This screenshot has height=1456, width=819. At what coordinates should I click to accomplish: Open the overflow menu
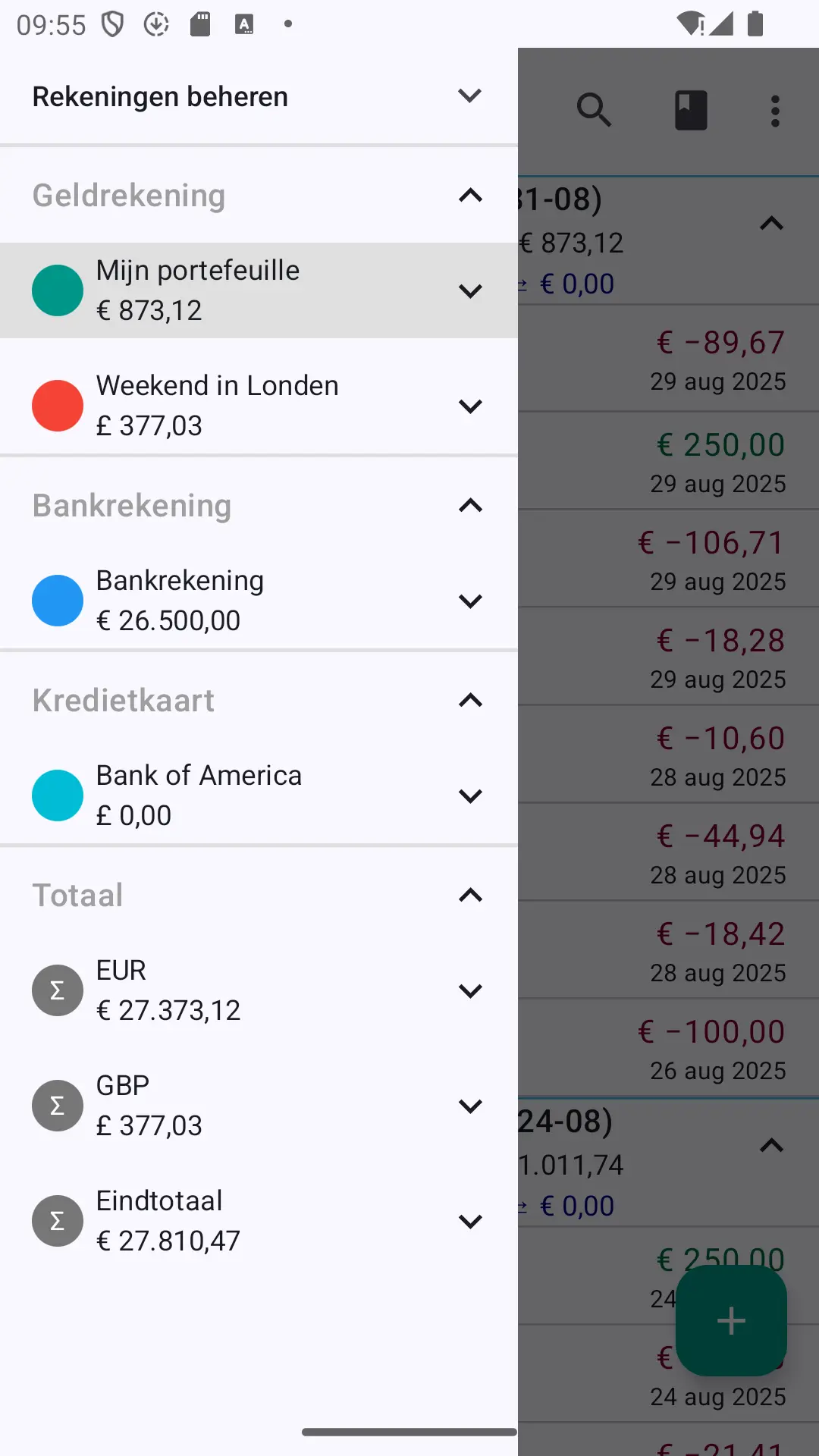click(775, 111)
